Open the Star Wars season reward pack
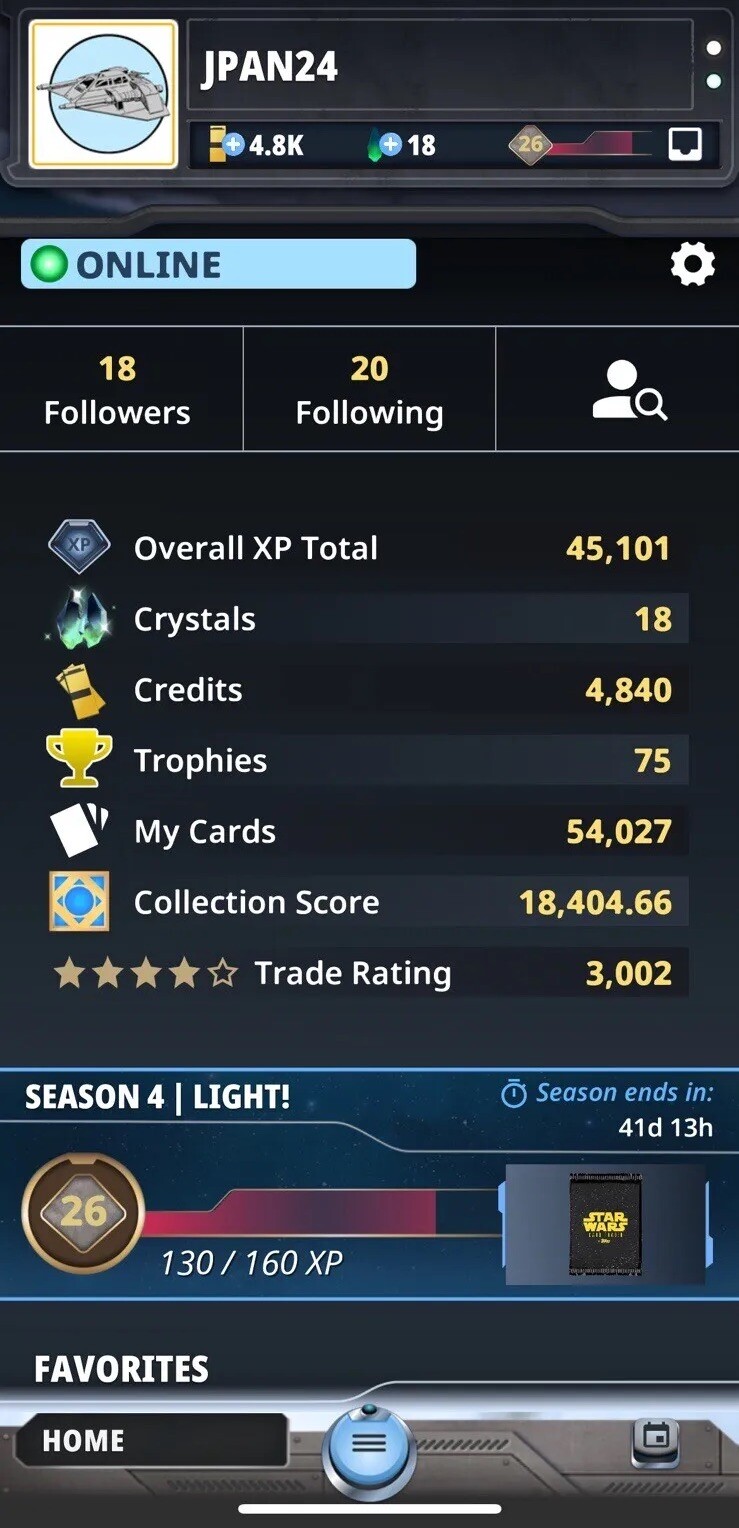The image size is (739, 1528). (x=605, y=1224)
